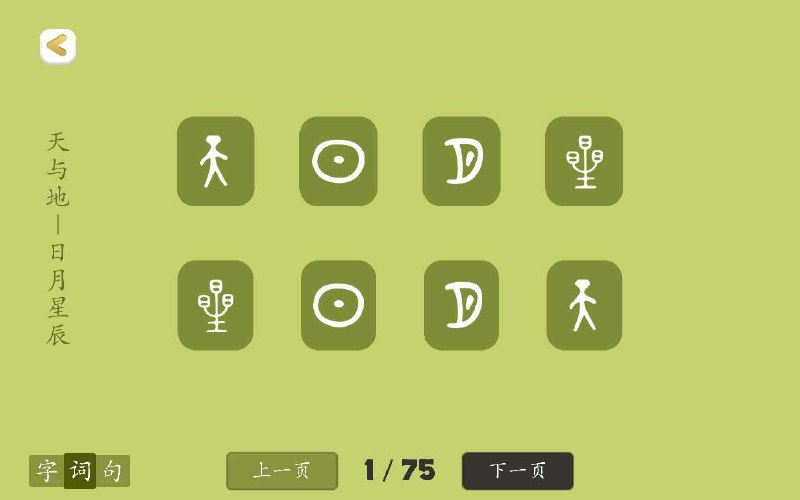Screen dimensions: 800x500
Task: Go to previous page with 上一页
Action: click(x=282, y=470)
